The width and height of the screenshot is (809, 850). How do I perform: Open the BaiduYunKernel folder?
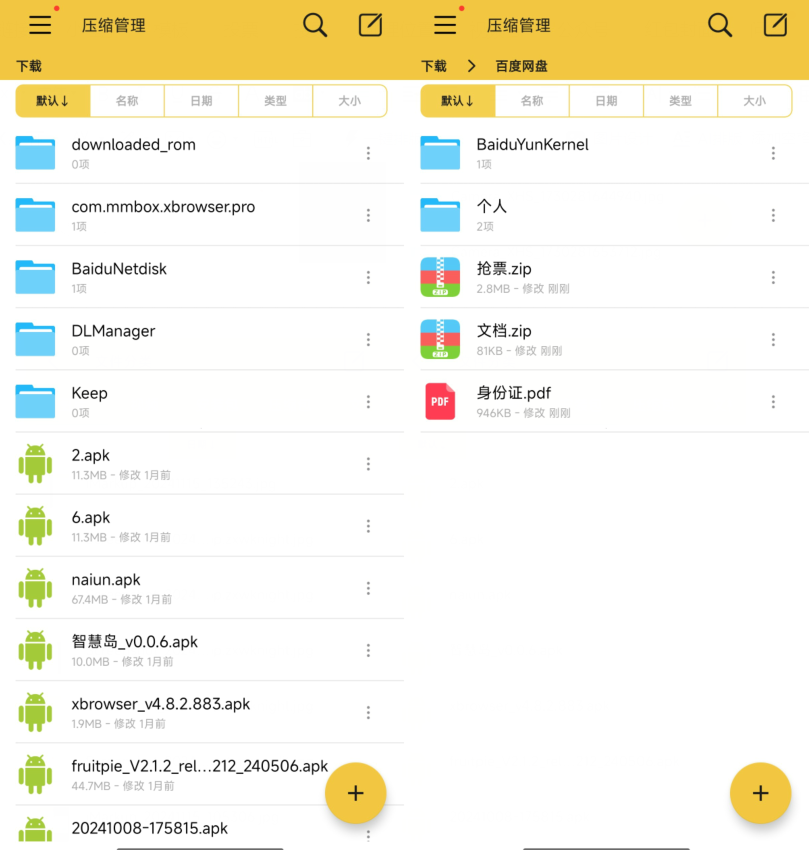point(532,152)
